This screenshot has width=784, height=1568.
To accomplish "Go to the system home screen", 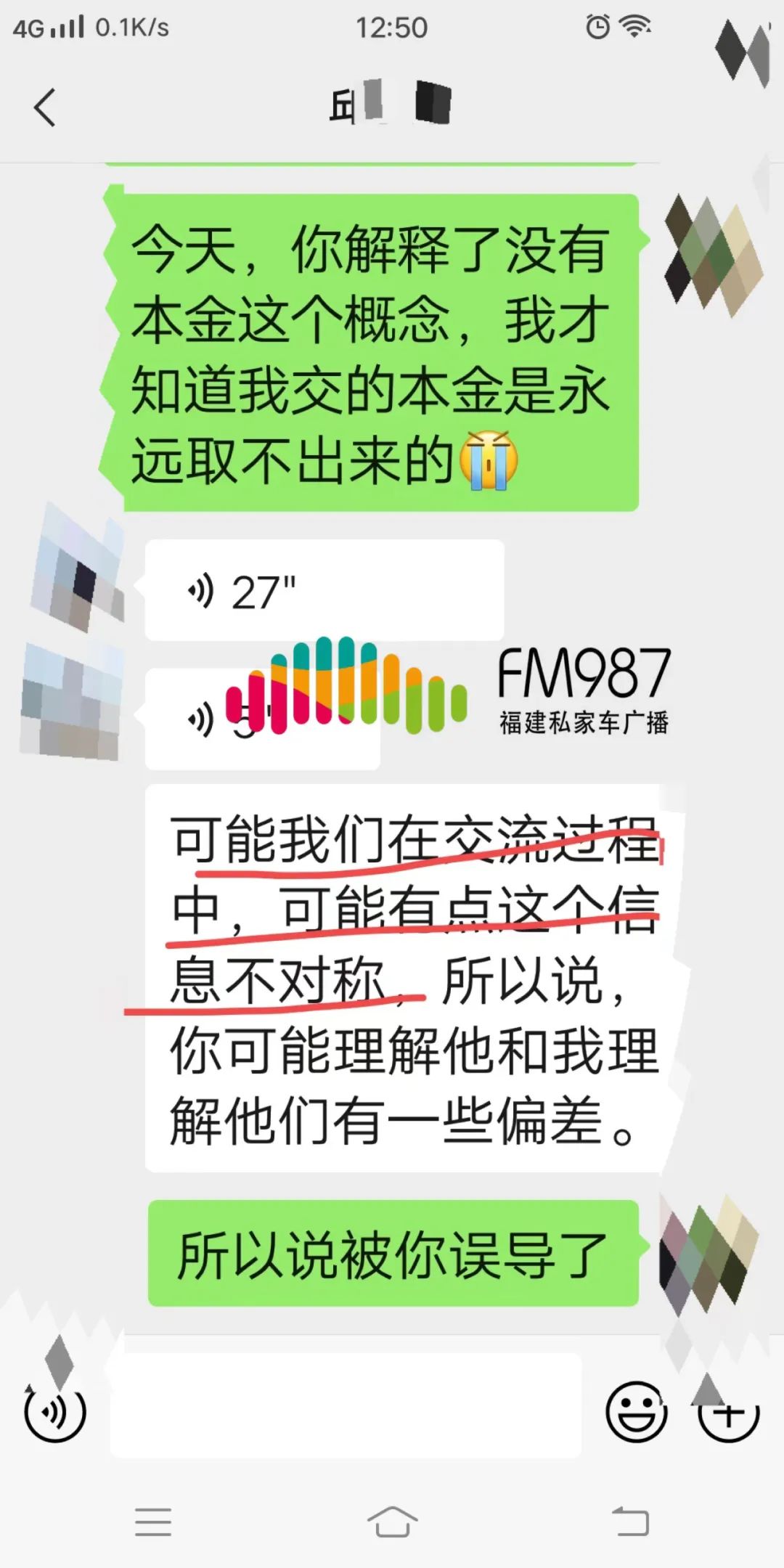I will tap(392, 1521).
